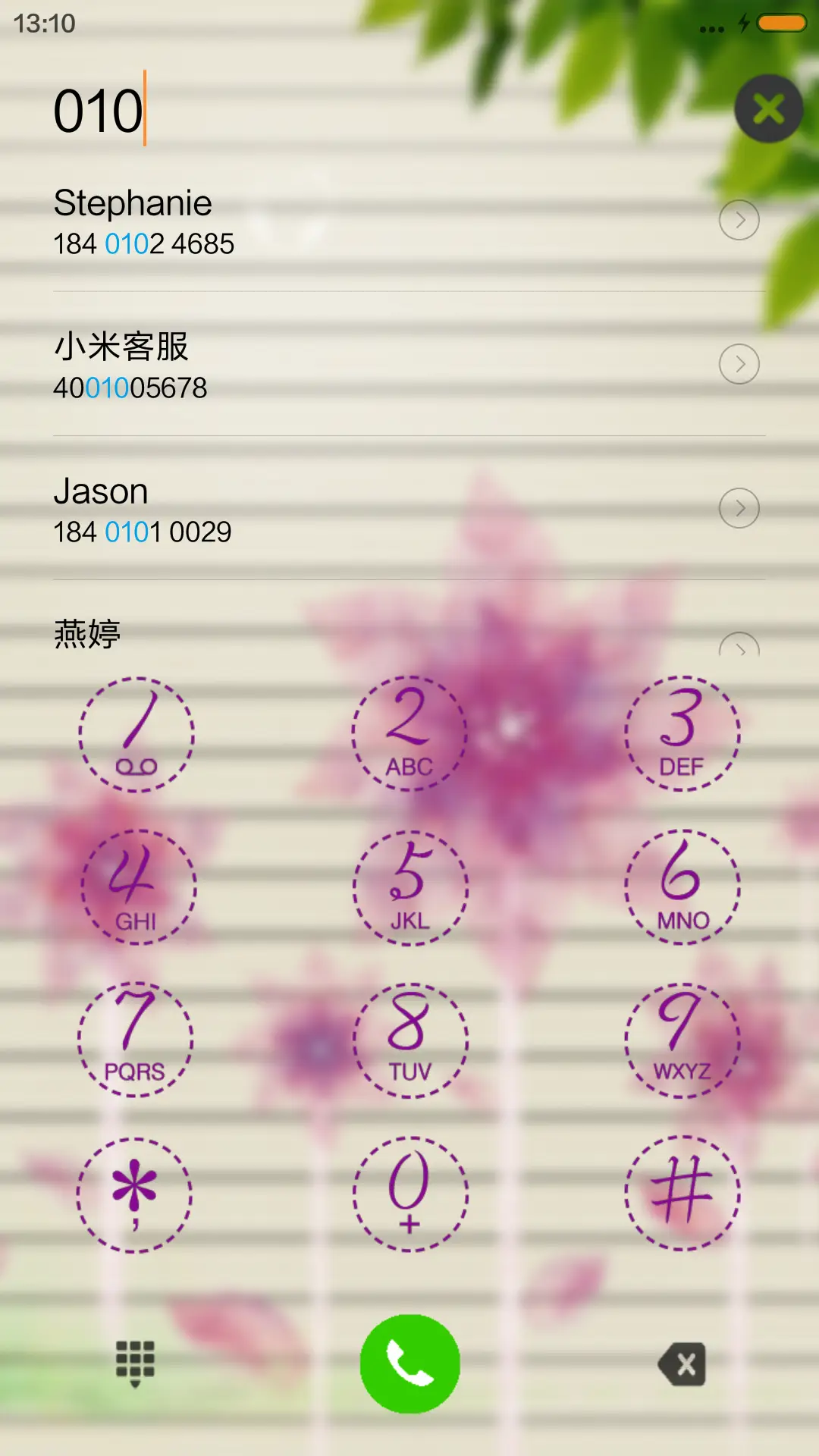Call 小米客服 at 4001005678
Image resolution: width=819 pixels, height=1456 pixels.
(303, 364)
